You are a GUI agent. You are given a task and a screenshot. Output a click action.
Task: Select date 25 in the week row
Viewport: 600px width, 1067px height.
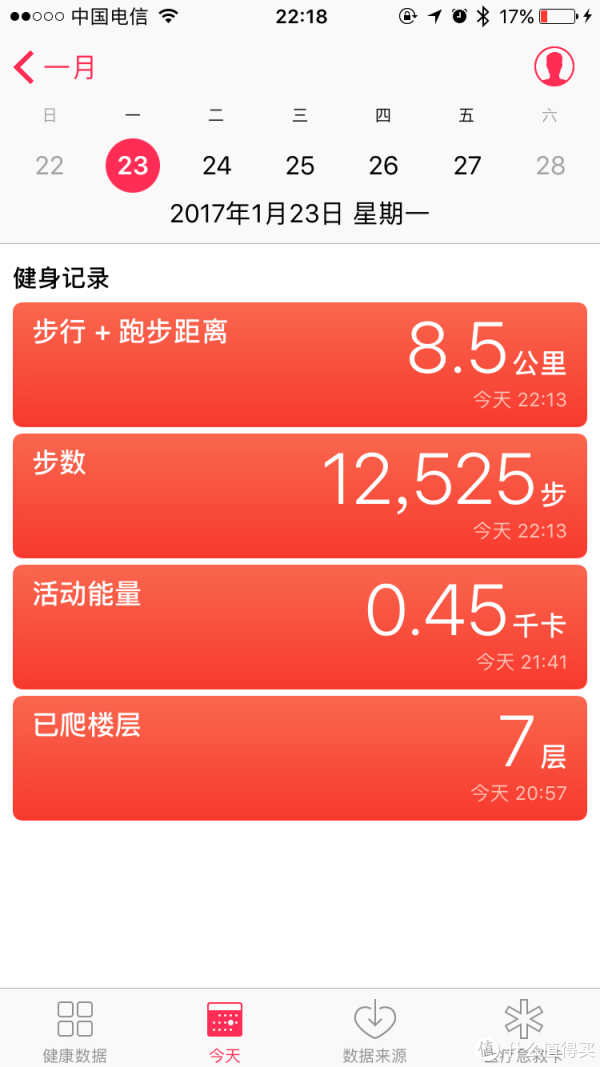click(300, 165)
